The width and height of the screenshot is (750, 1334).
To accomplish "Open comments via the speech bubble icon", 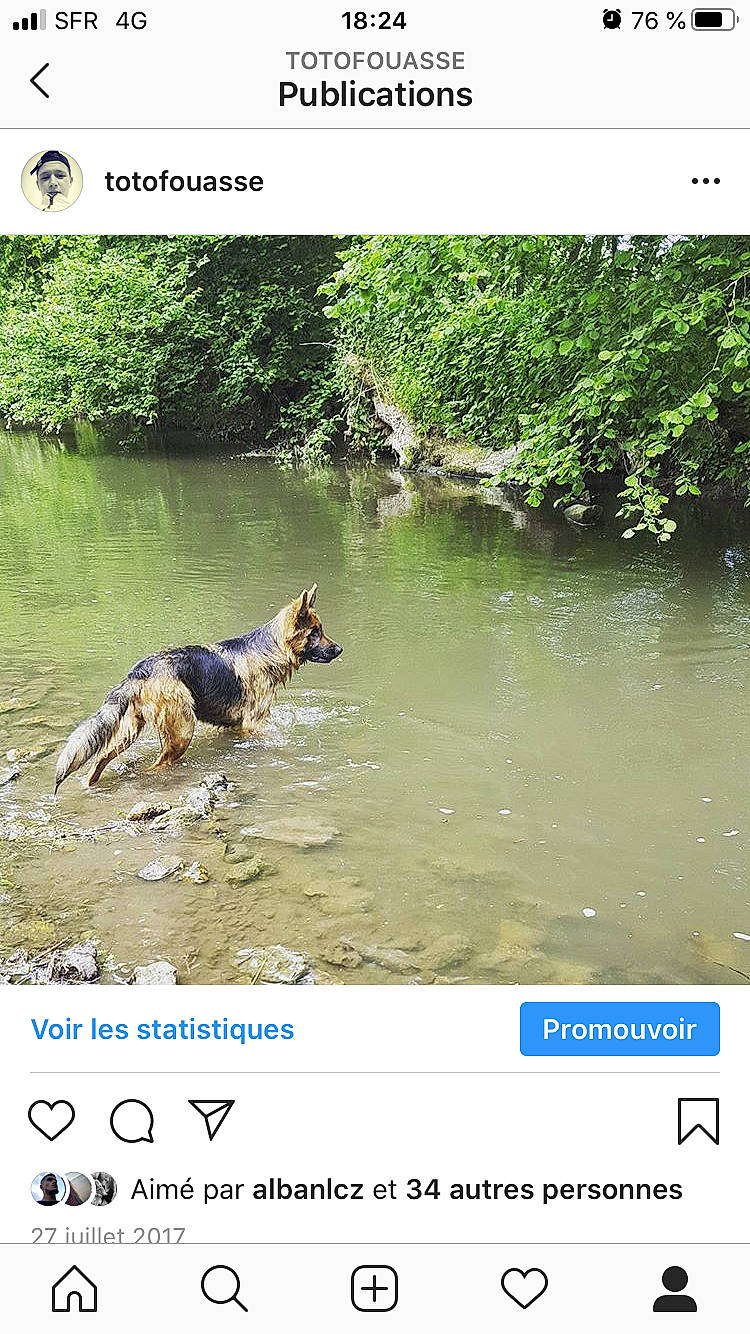I will [131, 1121].
